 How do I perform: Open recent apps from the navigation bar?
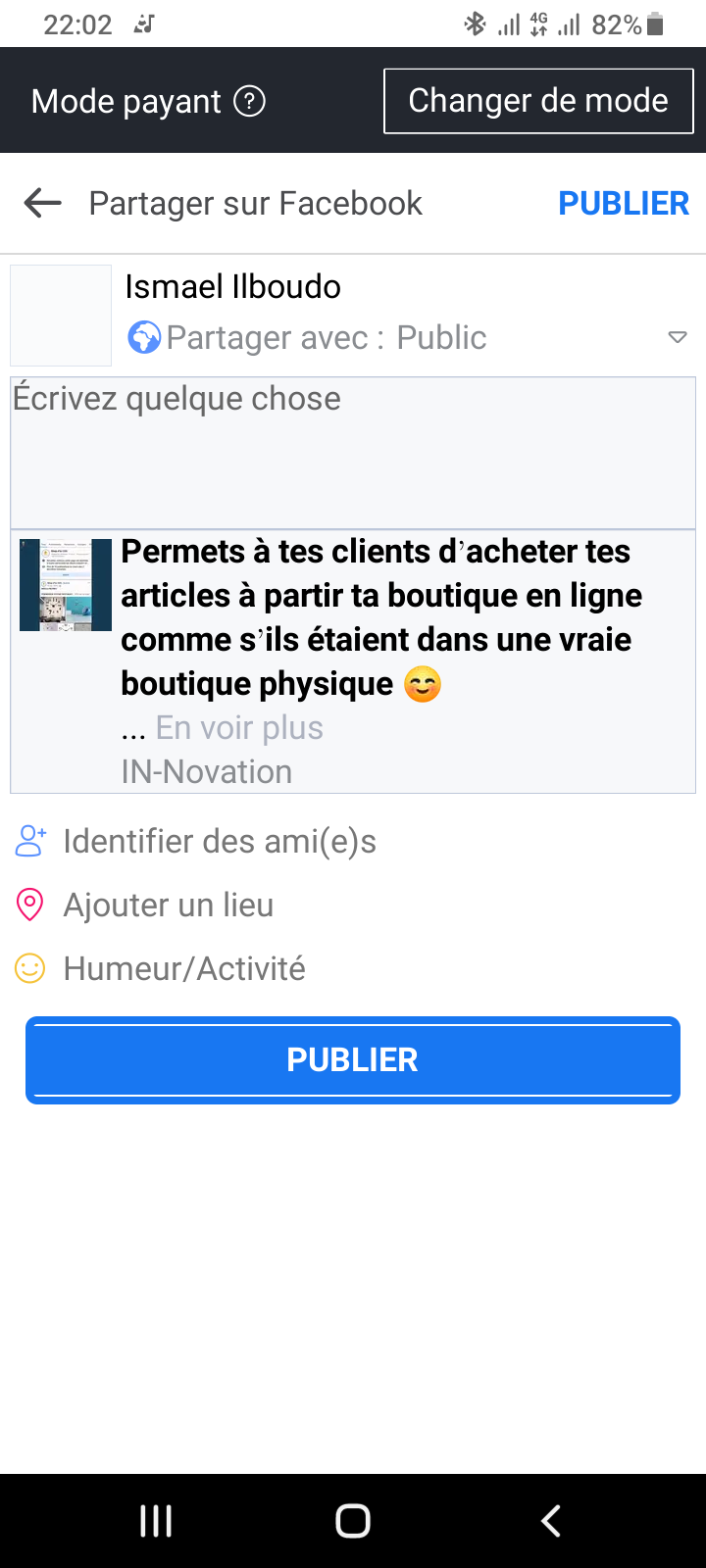click(156, 1521)
